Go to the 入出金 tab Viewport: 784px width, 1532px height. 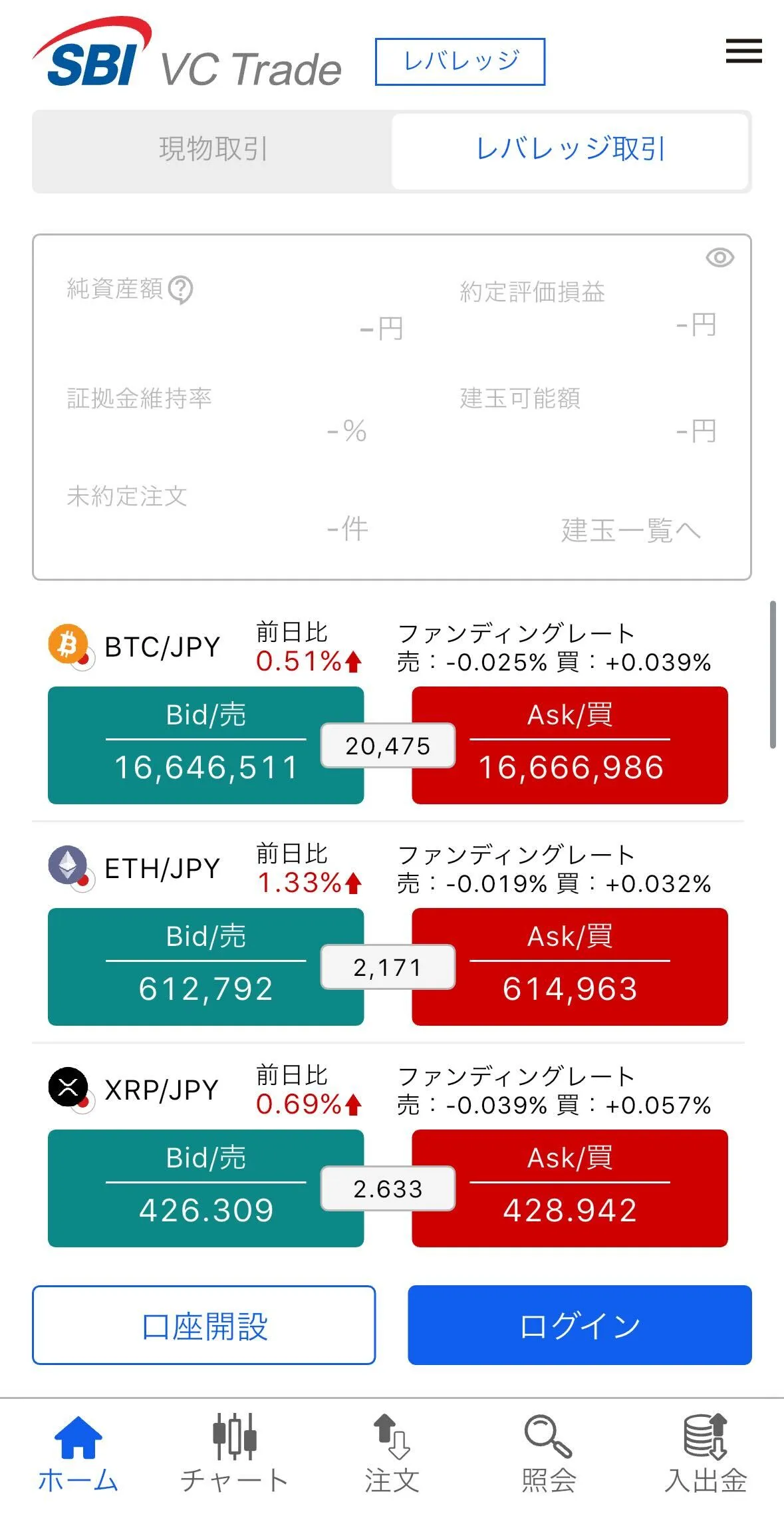pos(706,1454)
